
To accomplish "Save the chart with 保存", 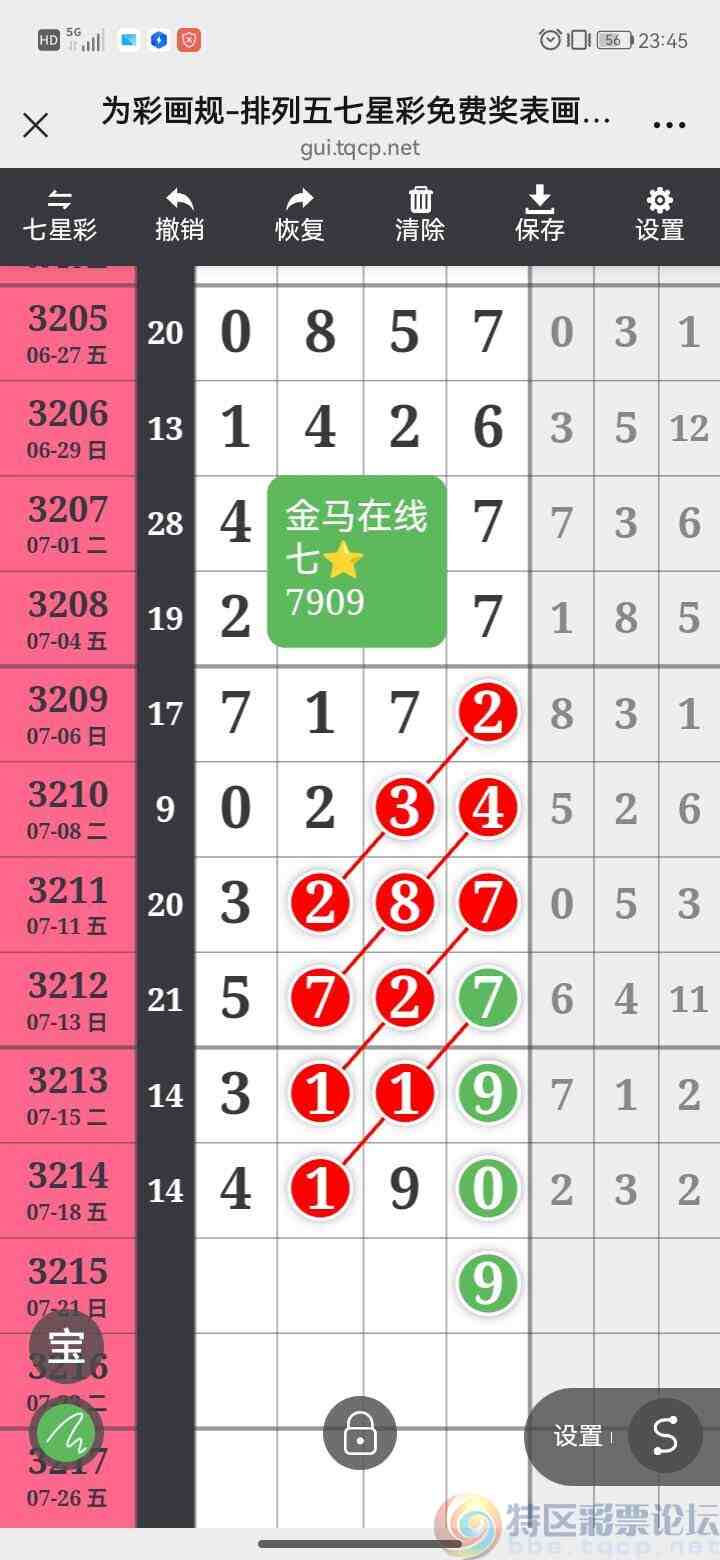I will coord(540,215).
